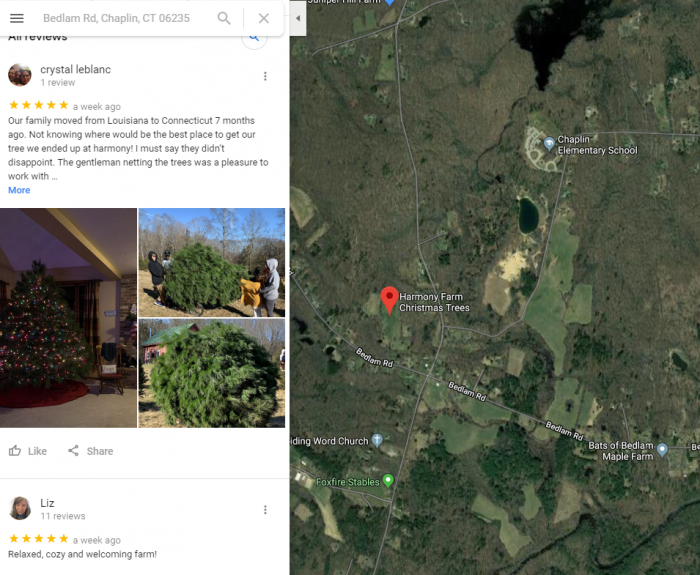The width and height of the screenshot is (700, 575).
Task: Select Foxfire Stables marker on the map
Action: (388, 481)
